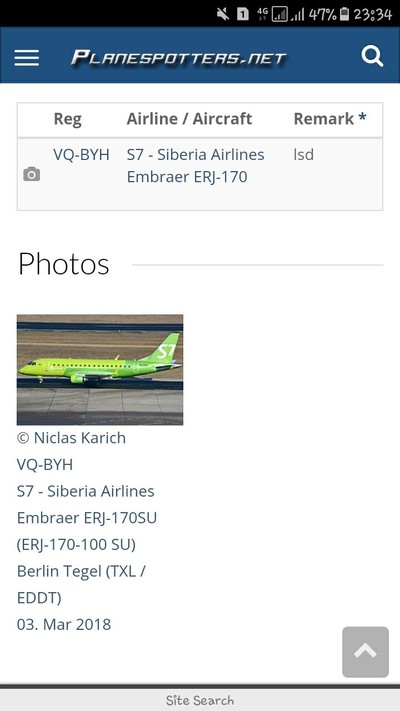This screenshot has height=711, width=400.
Task: Open the hamburger navigation menu
Action: tap(26, 58)
